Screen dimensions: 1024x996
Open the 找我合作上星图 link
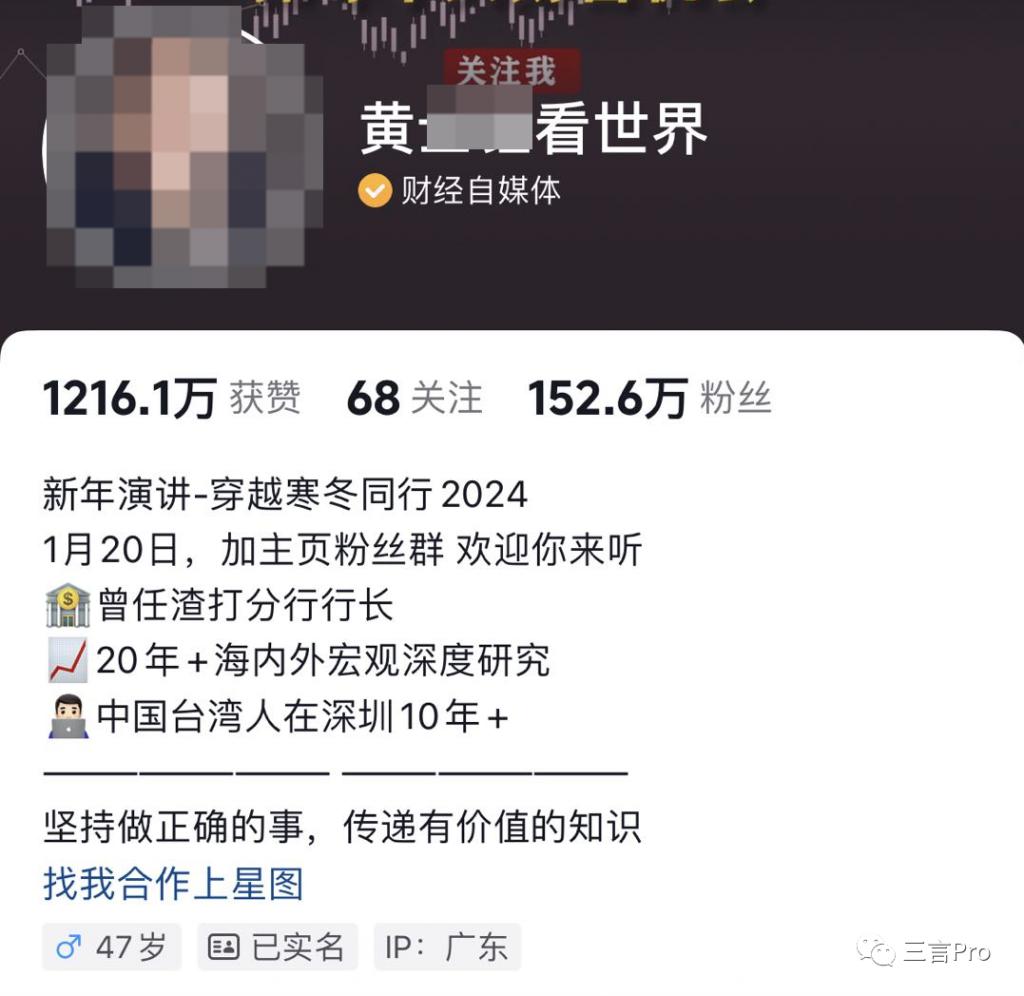(x=173, y=884)
